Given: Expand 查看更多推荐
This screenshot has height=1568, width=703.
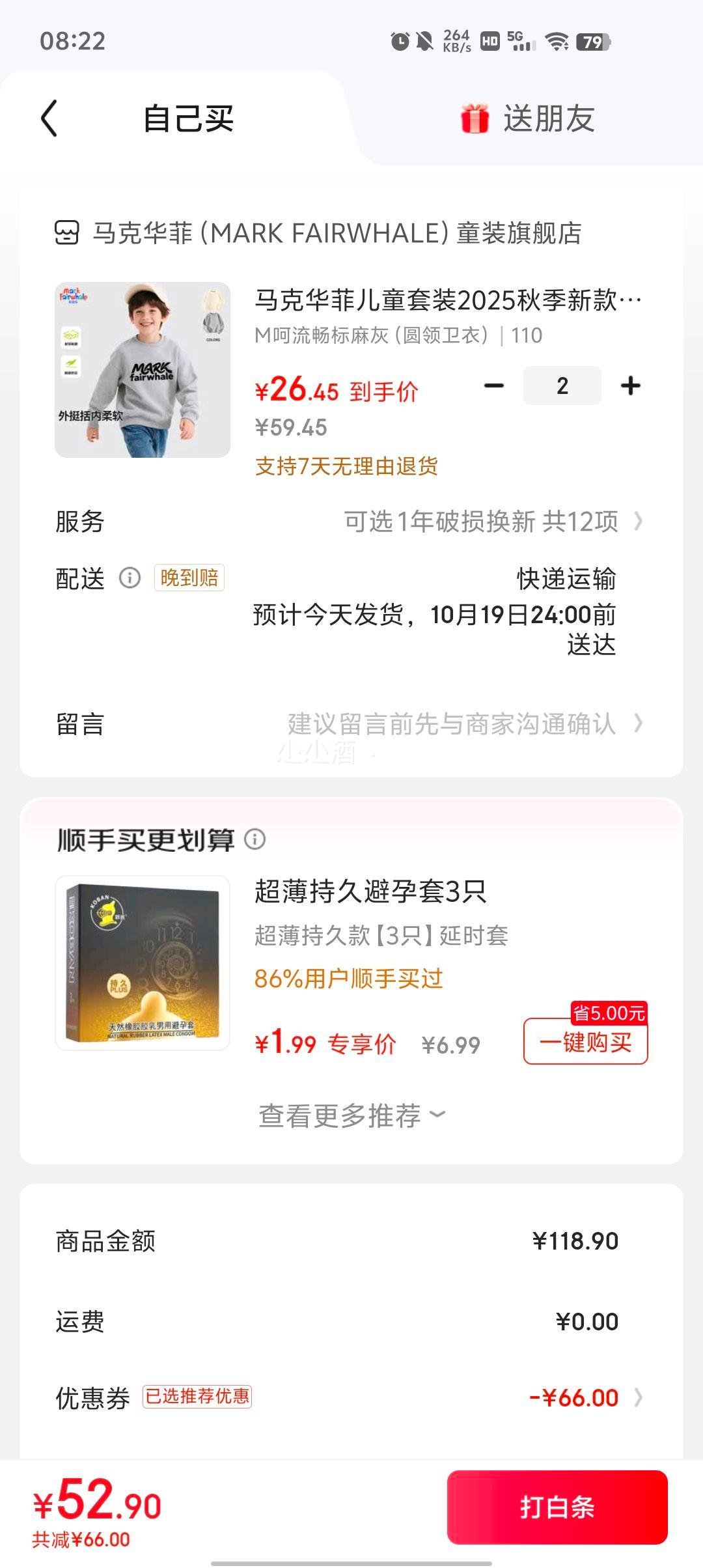Looking at the screenshot, I should [351, 1115].
